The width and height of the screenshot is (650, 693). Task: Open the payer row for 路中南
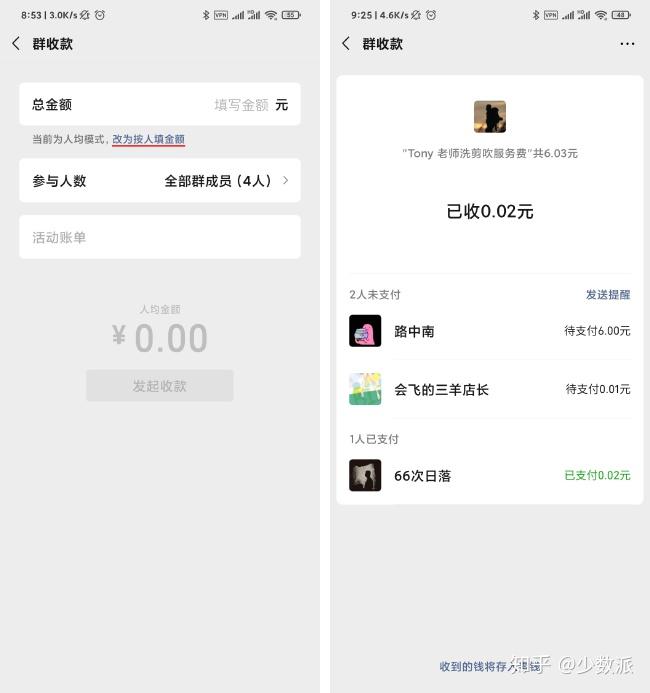coord(490,331)
